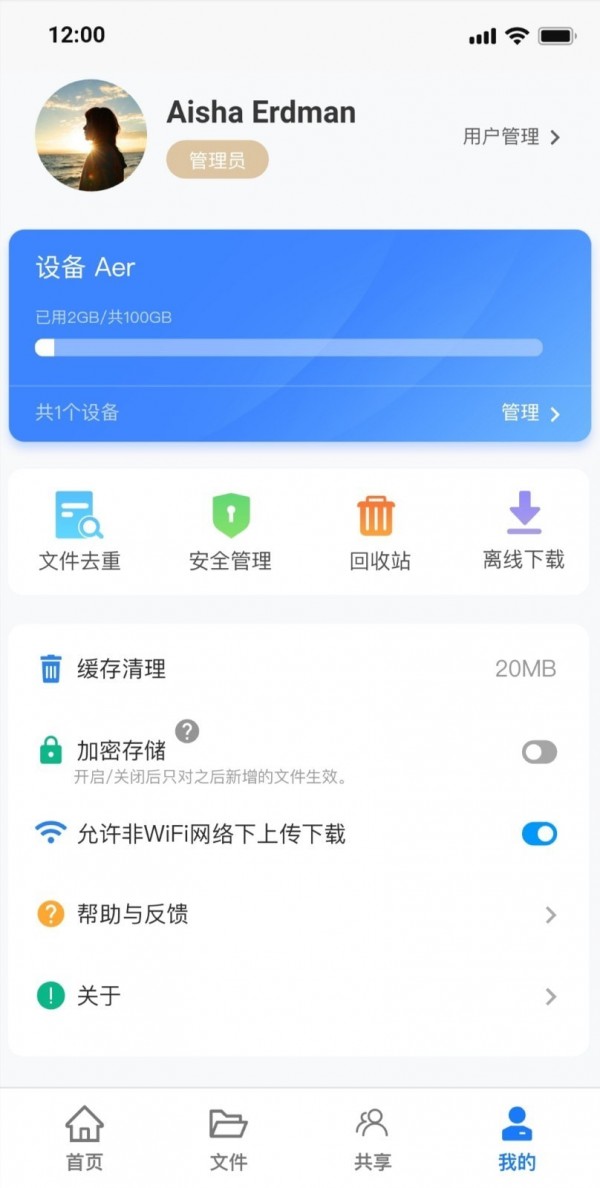
Task: Open device 管理 on the Aer card
Action: pos(530,413)
